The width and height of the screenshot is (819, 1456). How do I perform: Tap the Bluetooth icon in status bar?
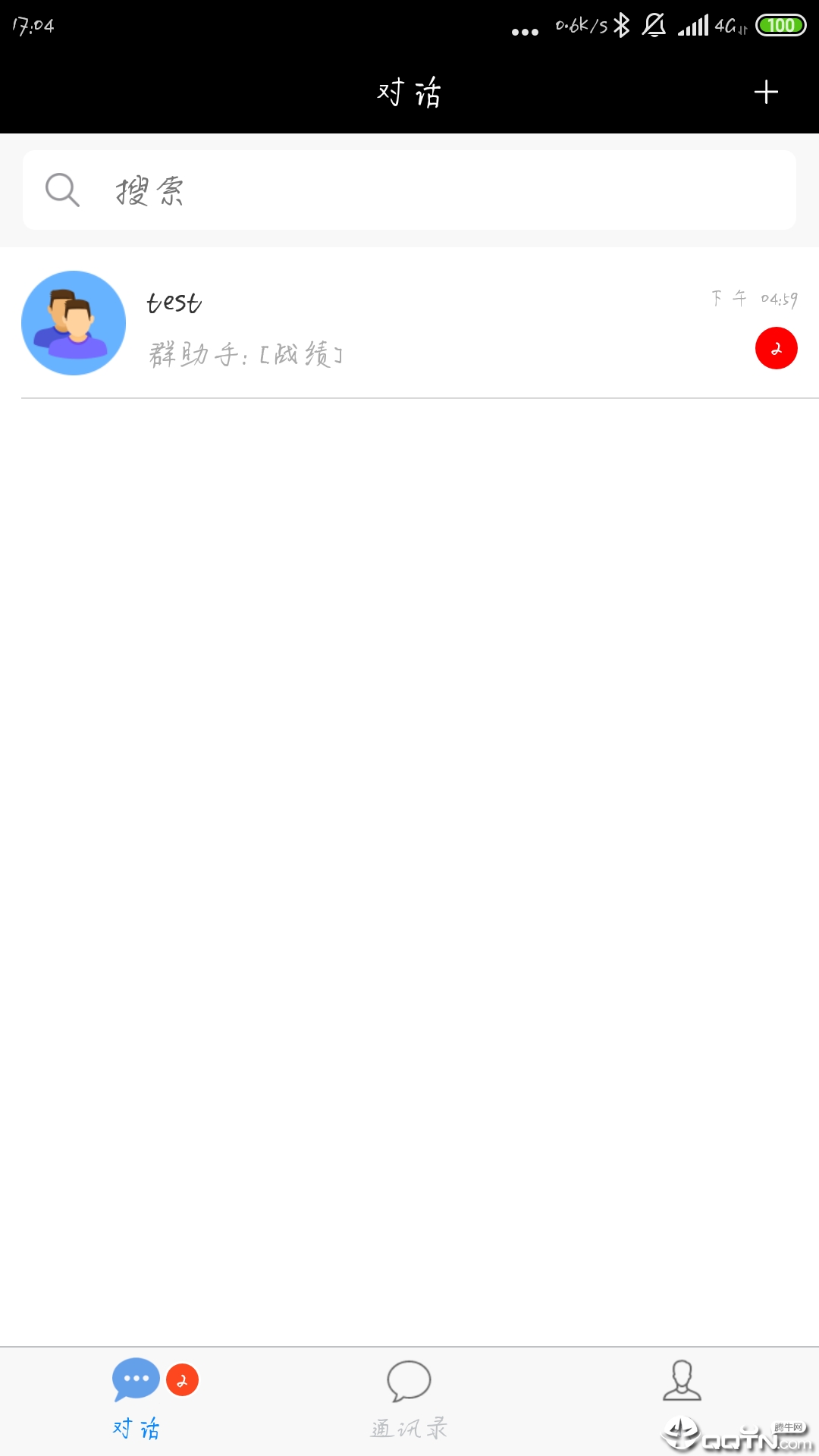[x=622, y=25]
